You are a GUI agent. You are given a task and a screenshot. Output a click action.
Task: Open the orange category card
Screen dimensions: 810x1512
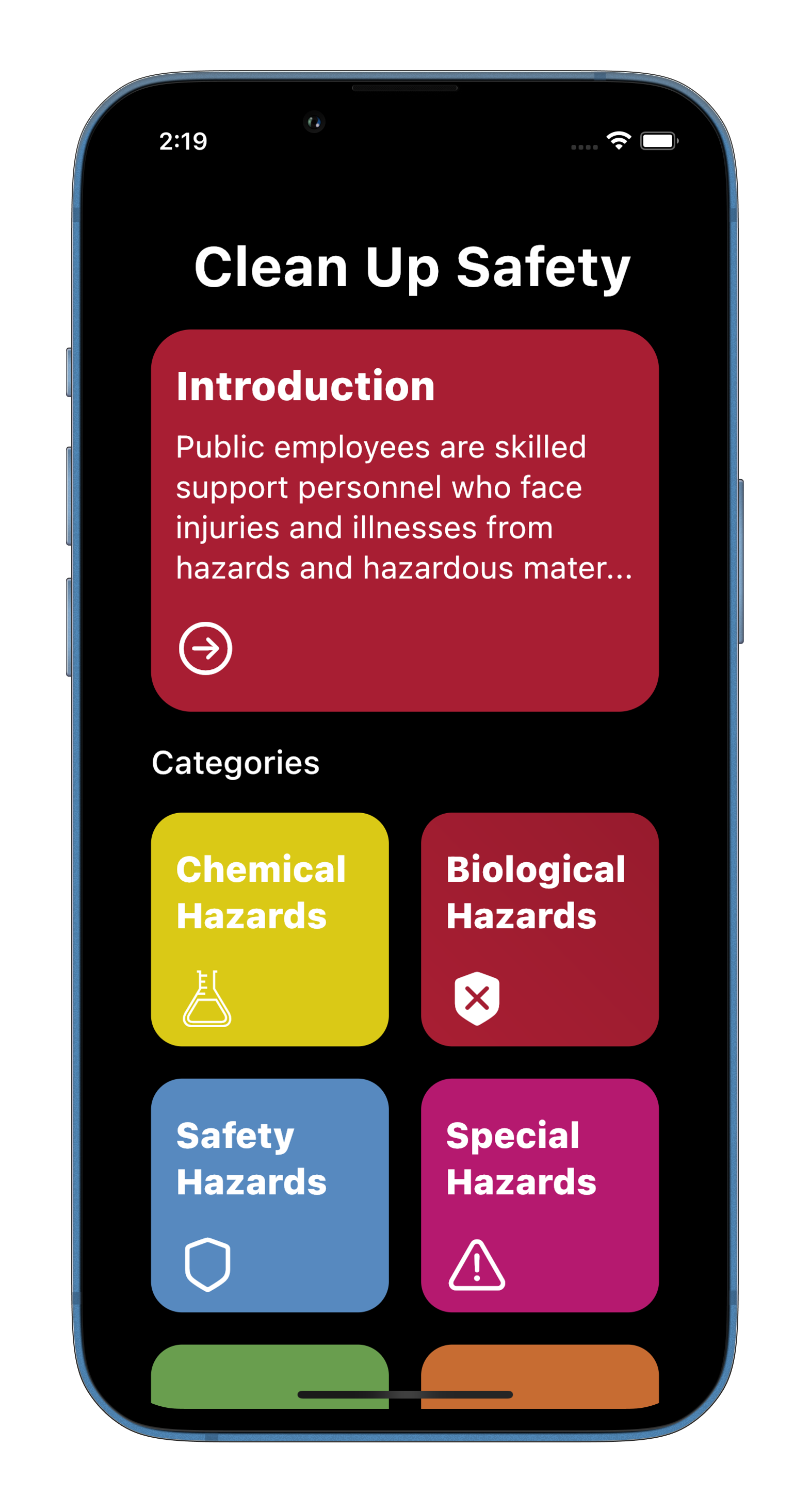click(540, 1376)
